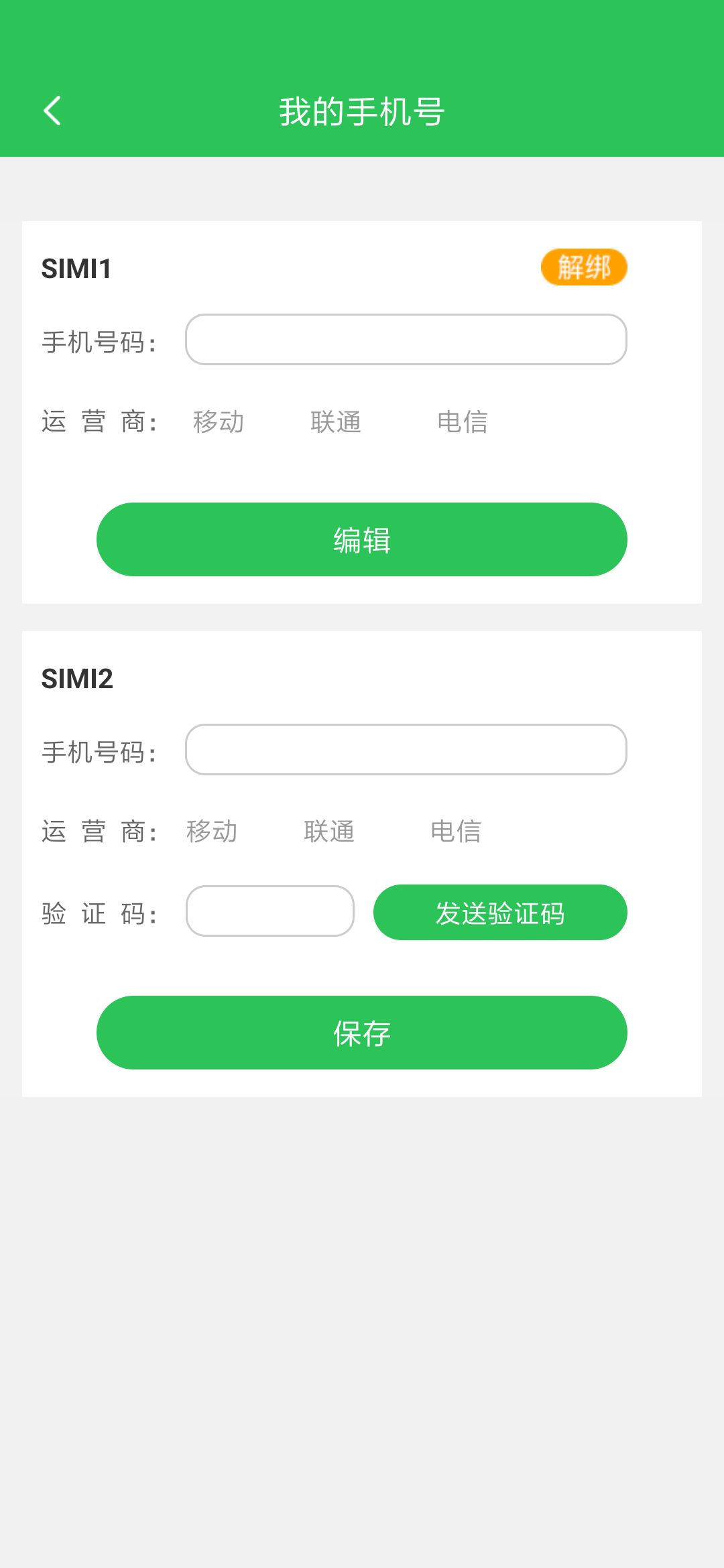Image resolution: width=724 pixels, height=1568 pixels.
Task: Tap the 编辑 button for SIM1
Action: (362, 539)
